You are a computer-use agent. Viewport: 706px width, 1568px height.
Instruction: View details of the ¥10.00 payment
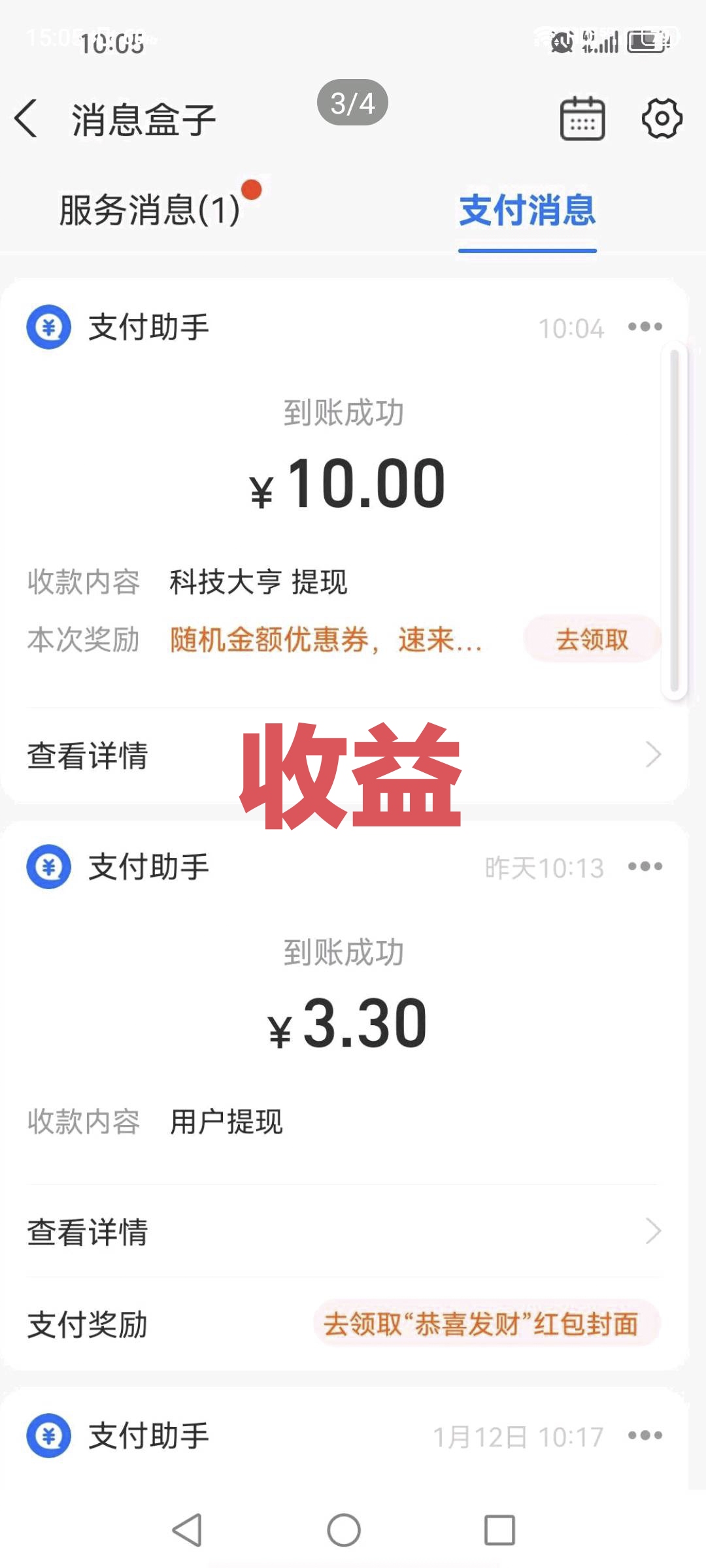coord(345,755)
